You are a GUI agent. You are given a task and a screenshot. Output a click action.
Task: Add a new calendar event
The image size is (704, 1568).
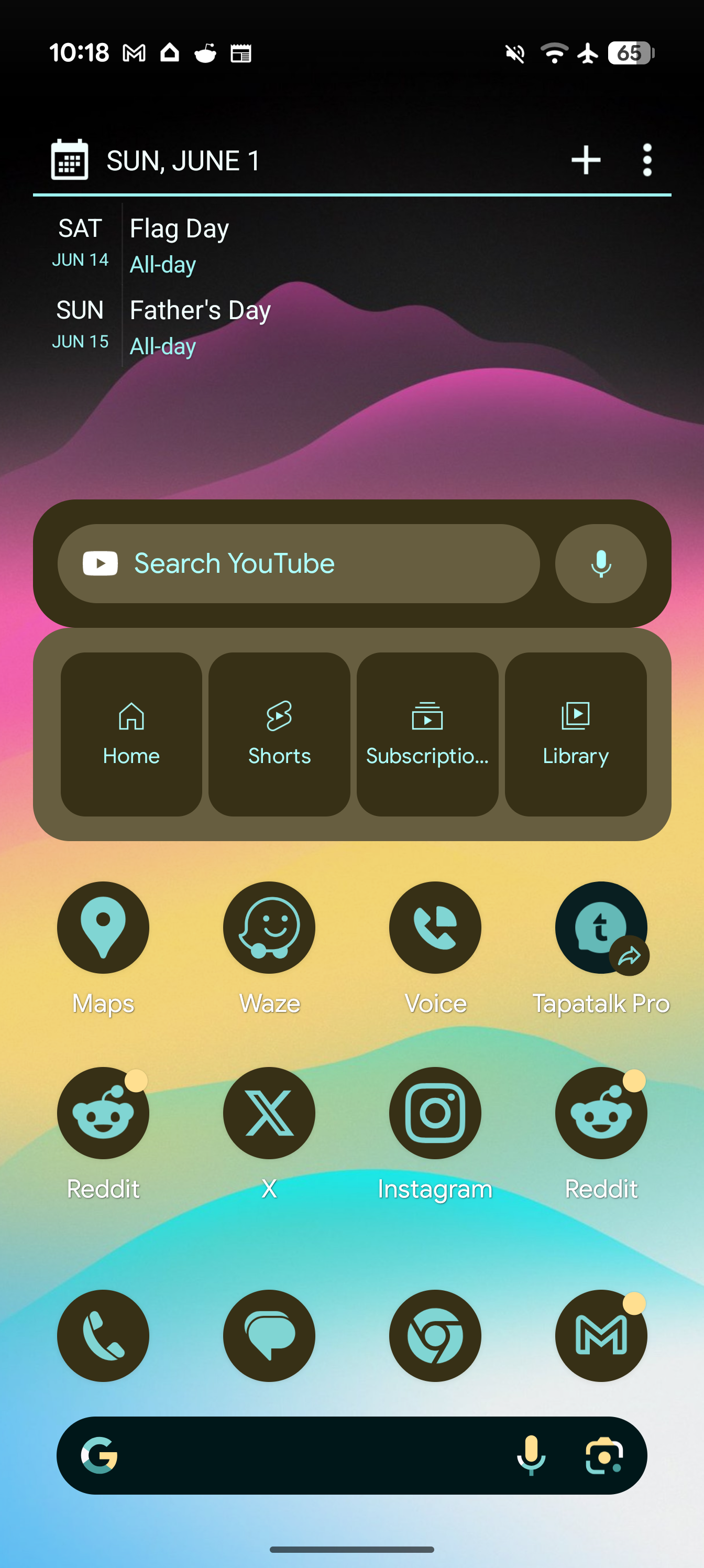[x=585, y=160]
